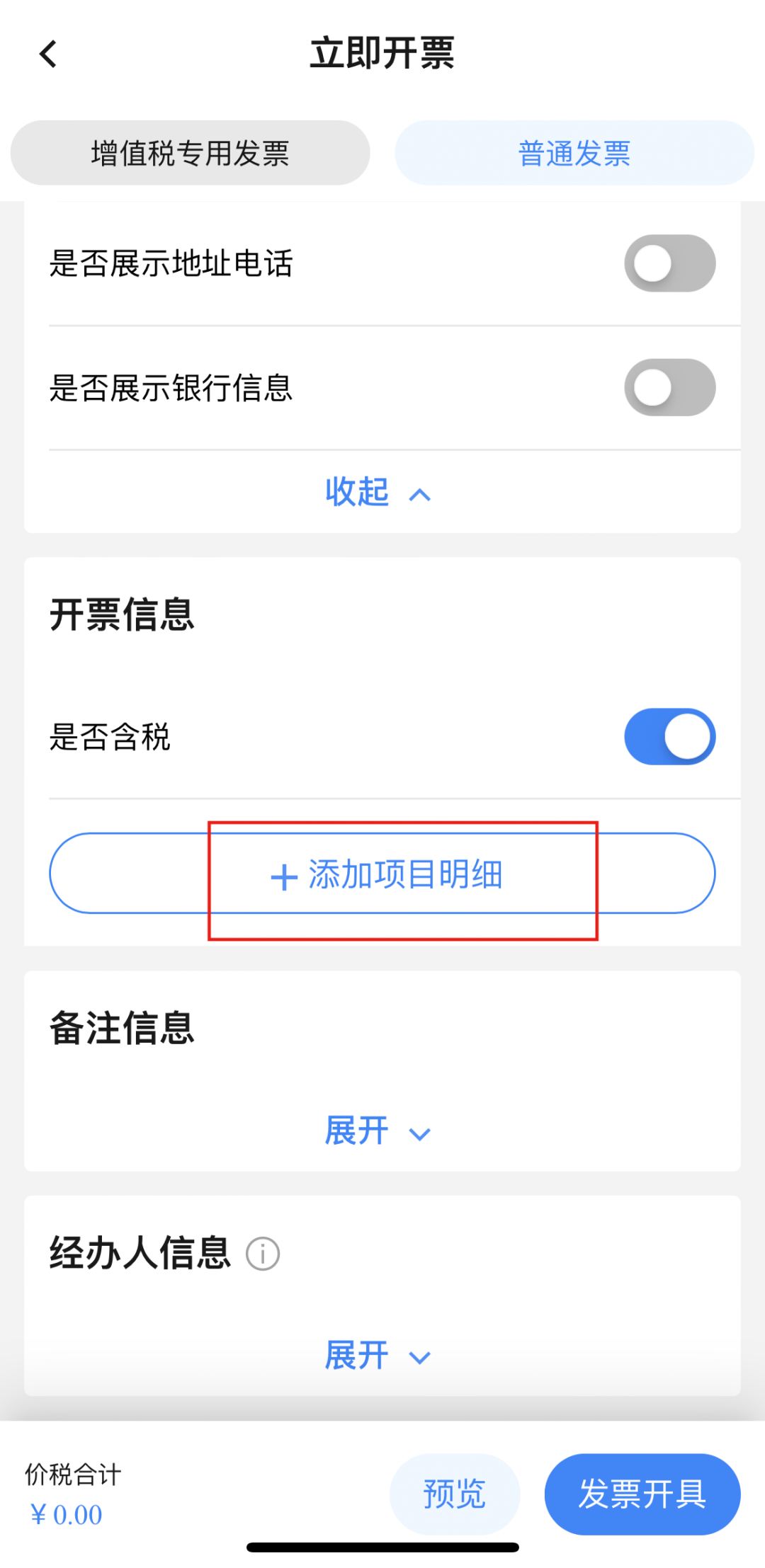Issue the invoice via 发票开具
Viewport: 765px width, 1568px height.
(x=642, y=1494)
